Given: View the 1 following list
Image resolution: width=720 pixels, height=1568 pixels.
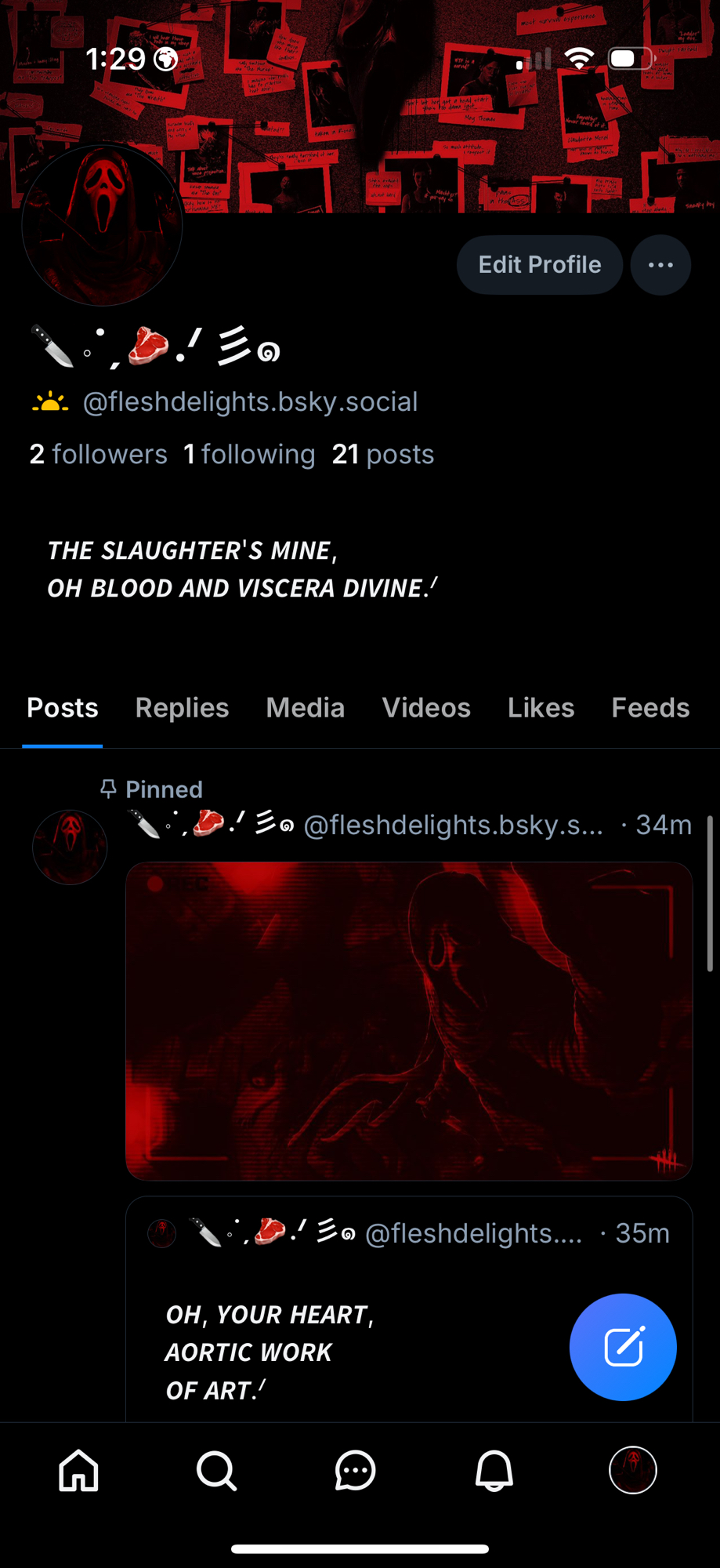Looking at the screenshot, I should pyautogui.click(x=249, y=454).
